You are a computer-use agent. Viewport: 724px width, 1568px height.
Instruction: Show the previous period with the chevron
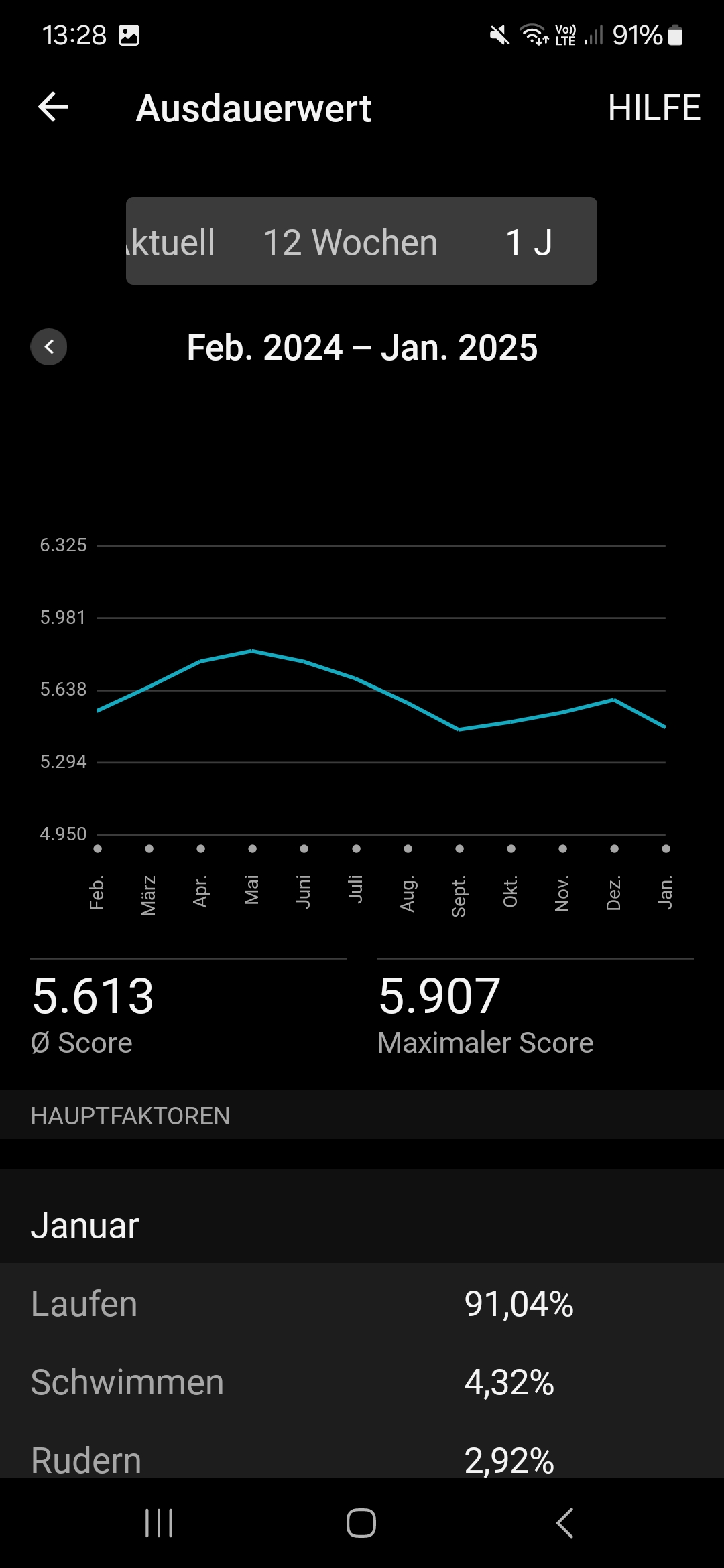[x=49, y=347]
